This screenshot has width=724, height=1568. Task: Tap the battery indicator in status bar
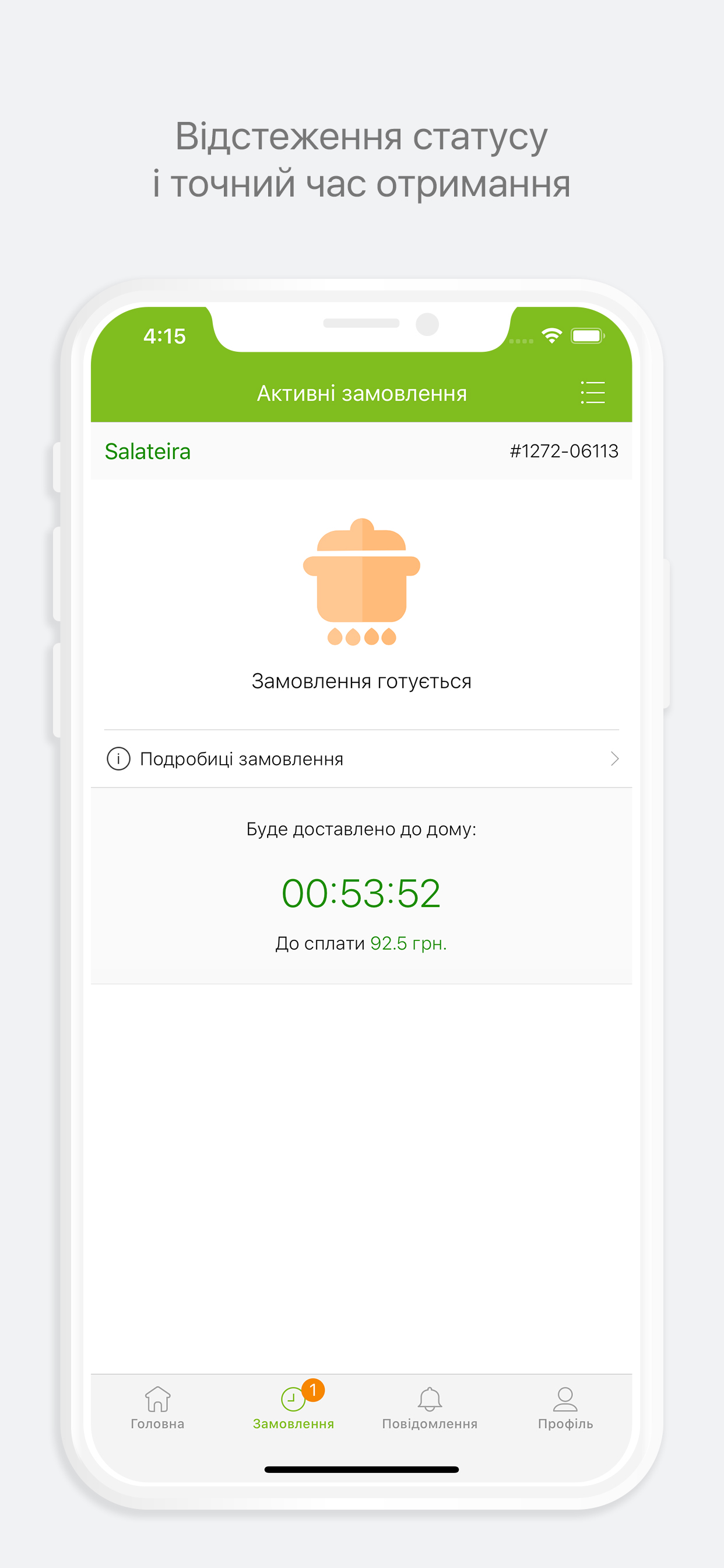point(586,335)
